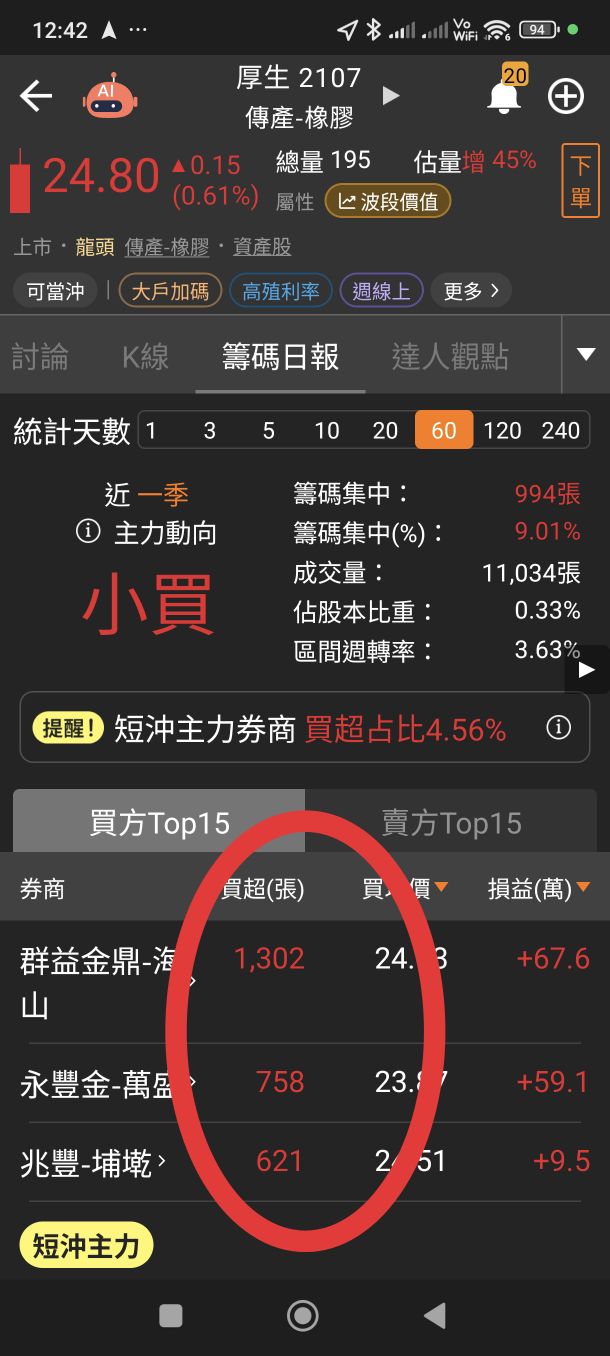Image resolution: width=610 pixels, height=1356 pixels.
Task: Open info on 短沖主力券商 reminder
Action: click(x=558, y=727)
